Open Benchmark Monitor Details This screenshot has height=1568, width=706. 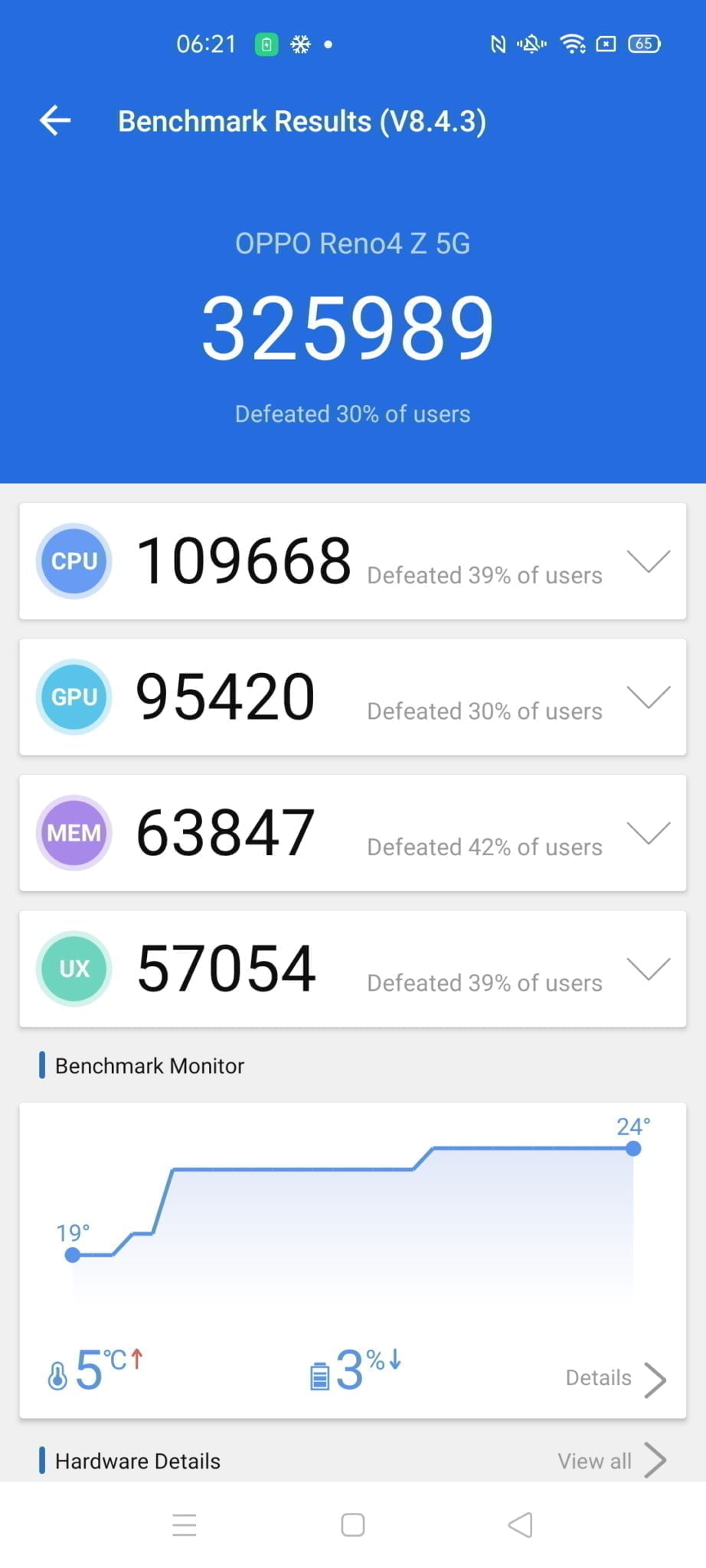[616, 1379]
